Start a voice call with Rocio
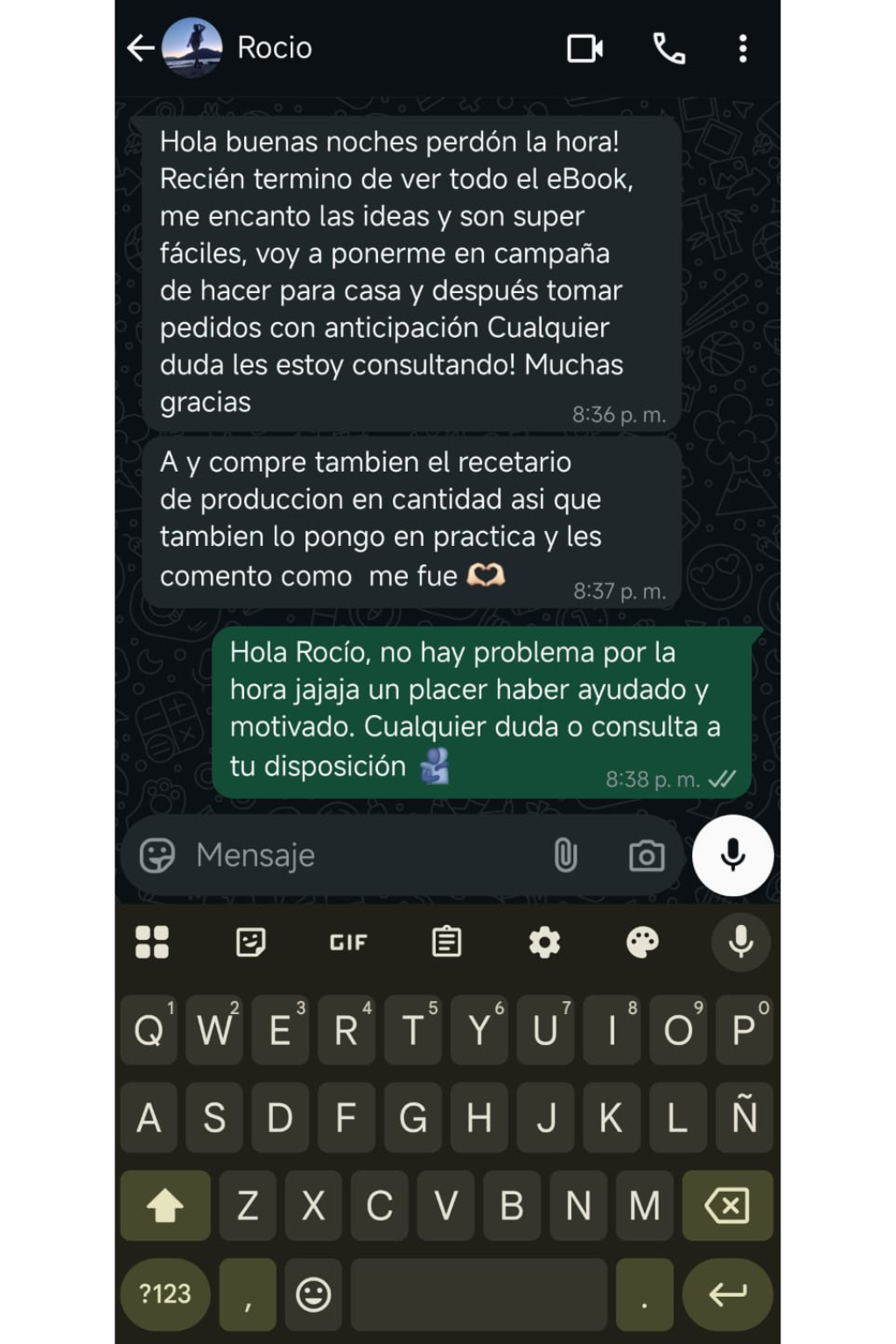 [x=669, y=49]
